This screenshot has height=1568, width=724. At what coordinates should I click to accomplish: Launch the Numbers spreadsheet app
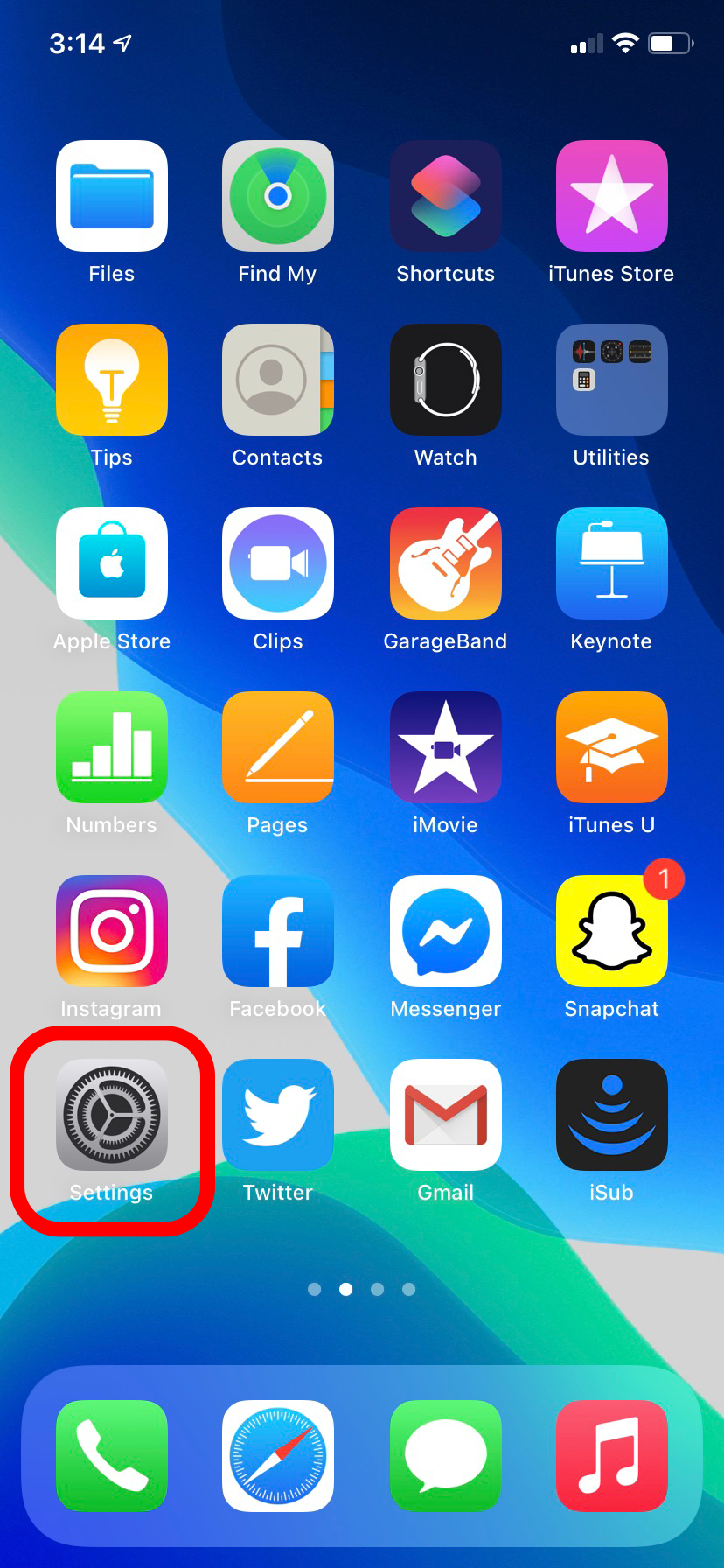tap(111, 746)
